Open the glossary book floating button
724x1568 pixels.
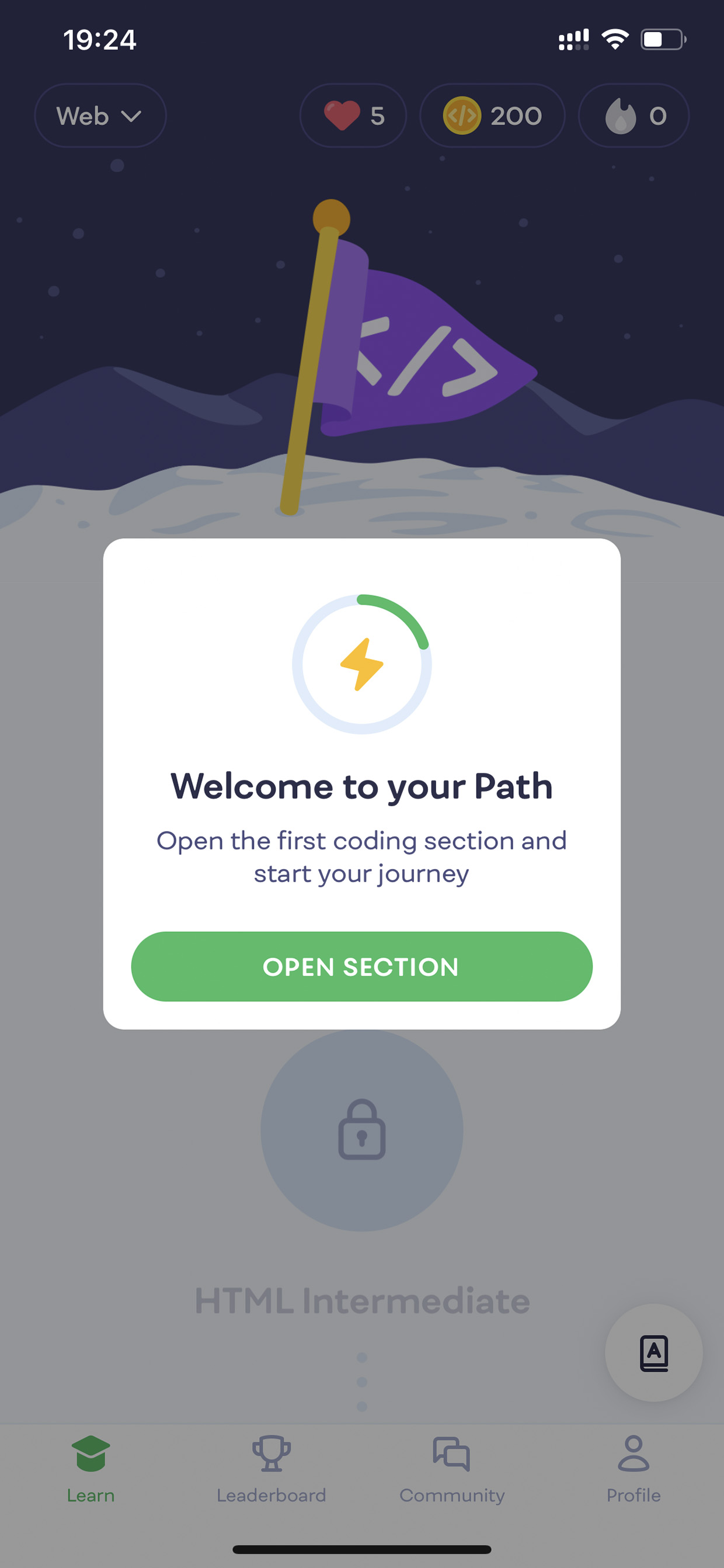(654, 1352)
